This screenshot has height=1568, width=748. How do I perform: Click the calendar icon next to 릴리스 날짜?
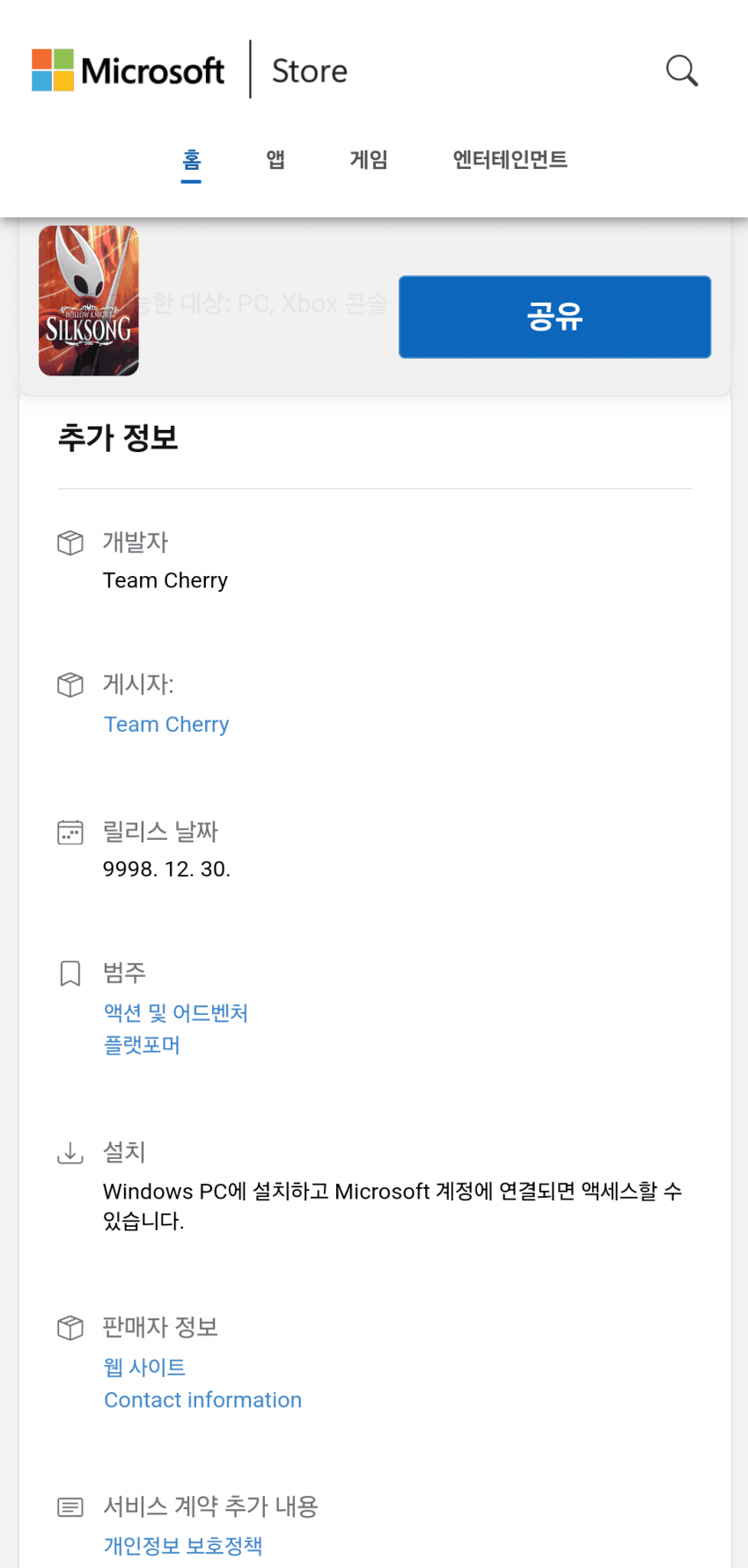[70, 831]
